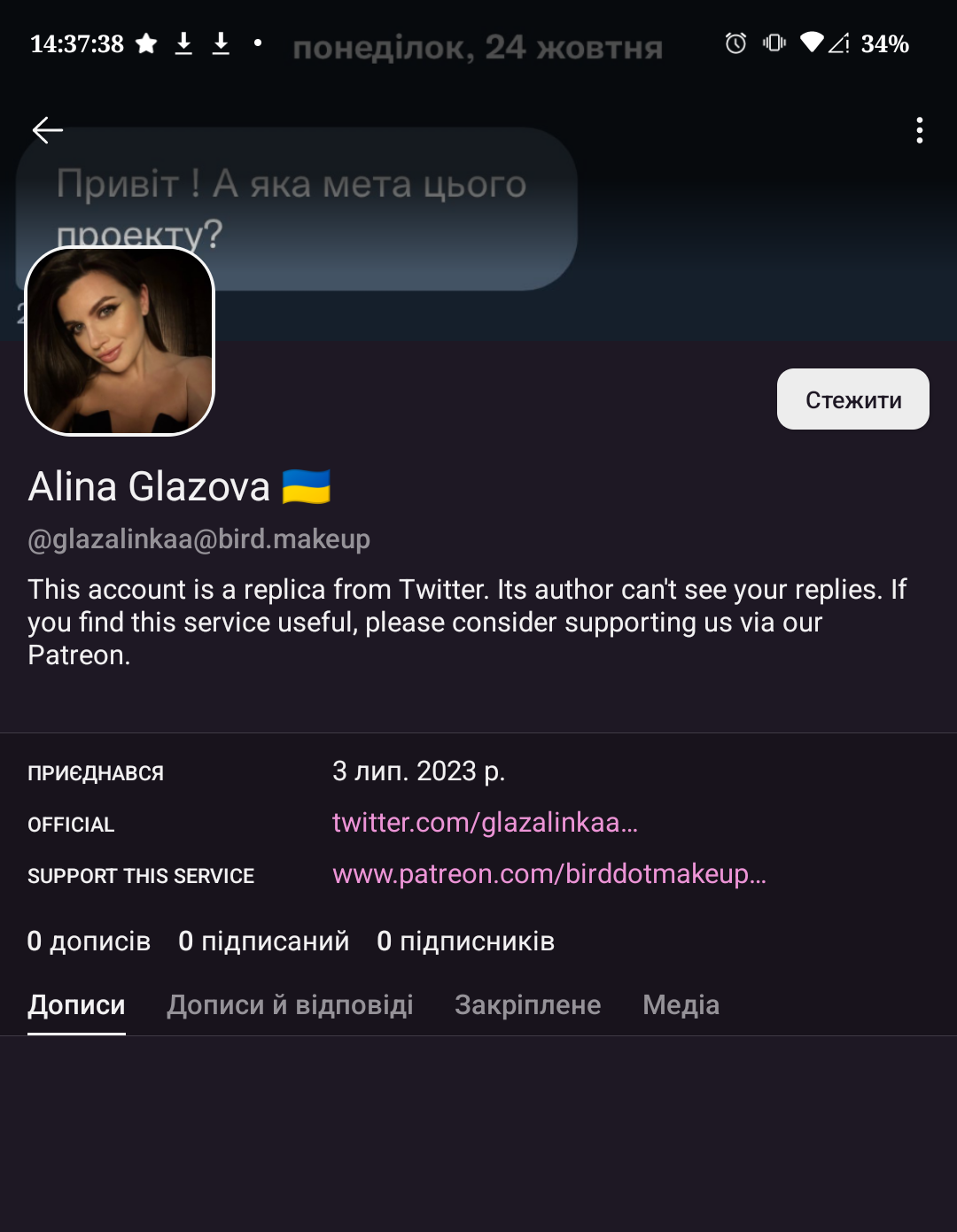The height and width of the screenshot is (1232, 957).
Task: Go back using the arrow icon
Action: point(48,130)
